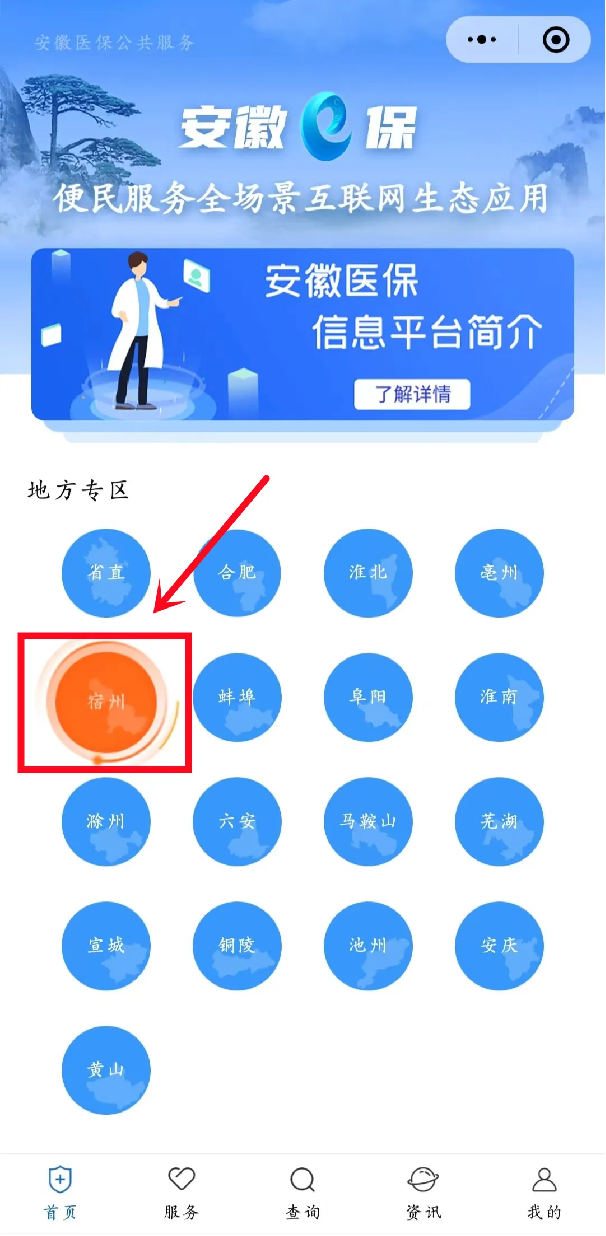Switch to the 服务 tab
Image resolution: width=606 pixels, height=1236 pixels.
181,1192
